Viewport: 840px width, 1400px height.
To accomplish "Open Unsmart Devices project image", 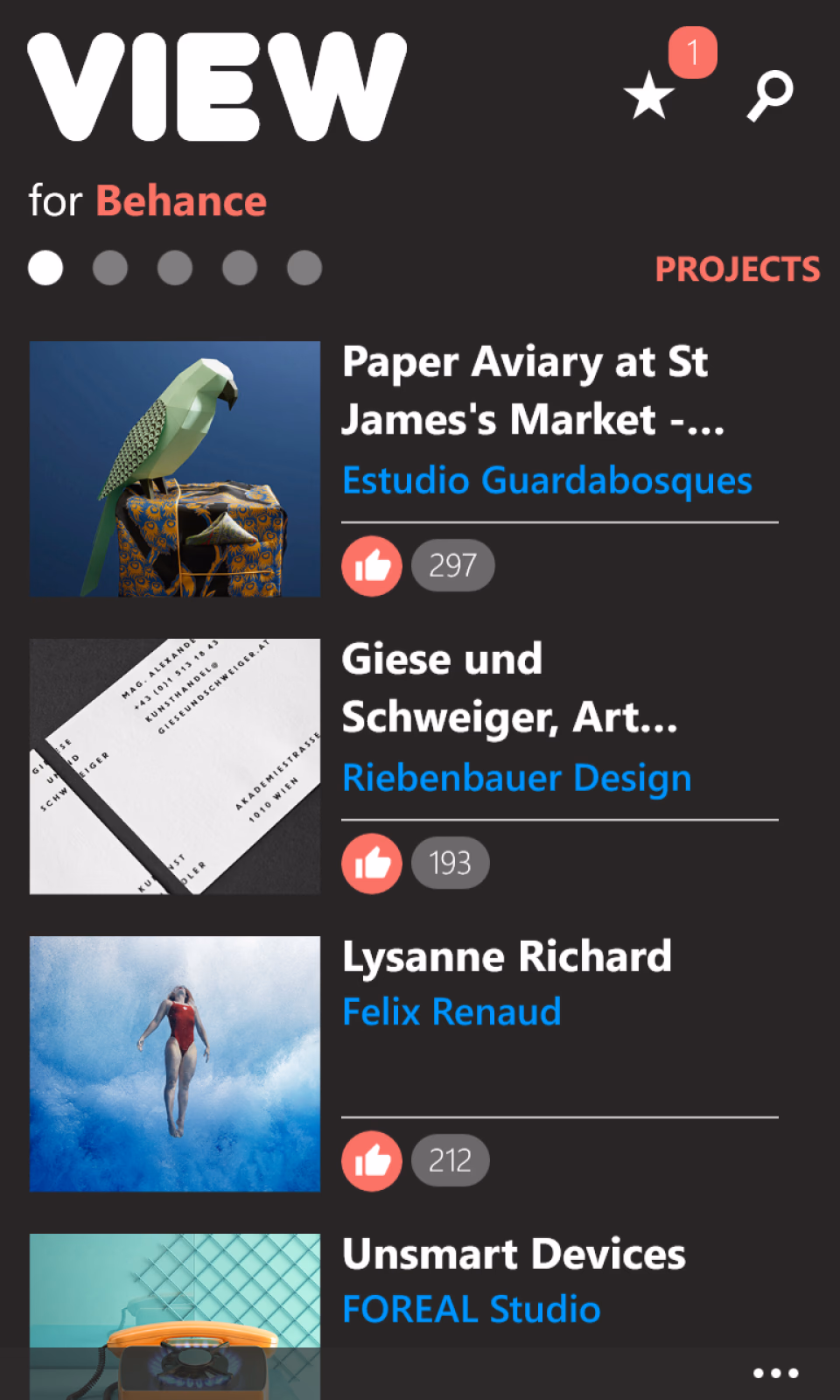I will (175, 1316).
